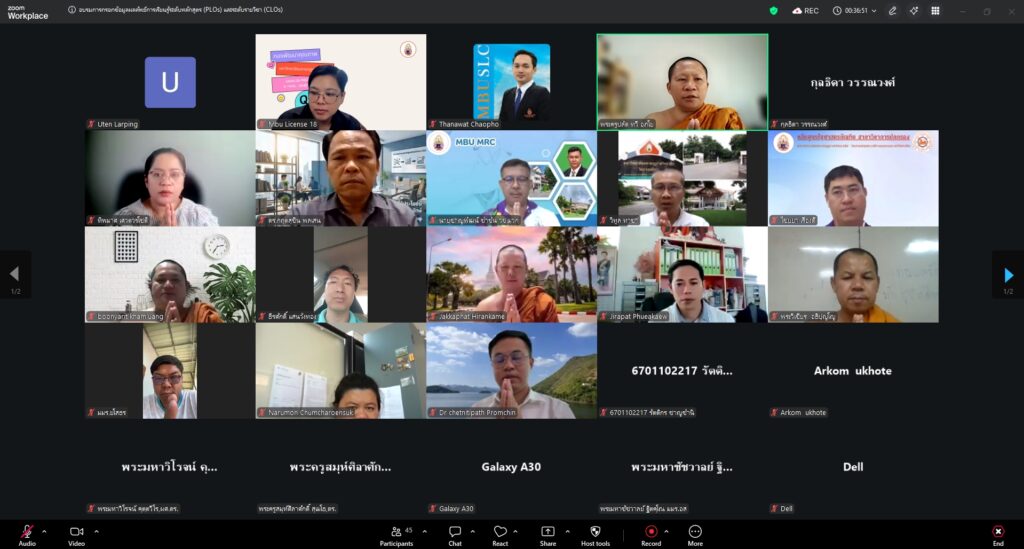The width and height of the screenshot is (1024, 549).
Task: Unmute the microphone with Audio button
Action: click(x=27, y=534)
